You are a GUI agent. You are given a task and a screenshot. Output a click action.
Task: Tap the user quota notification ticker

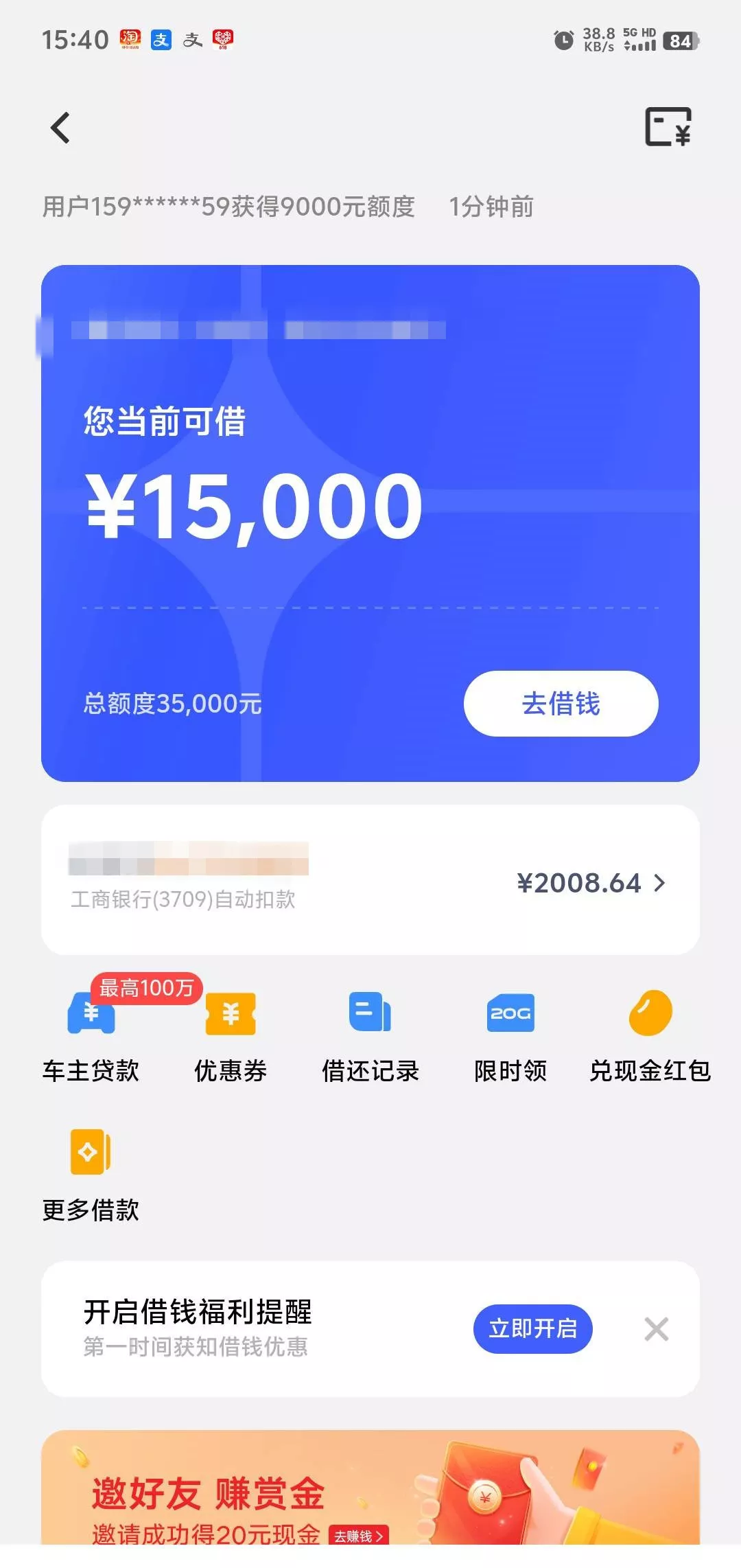(x=288, y=208)
